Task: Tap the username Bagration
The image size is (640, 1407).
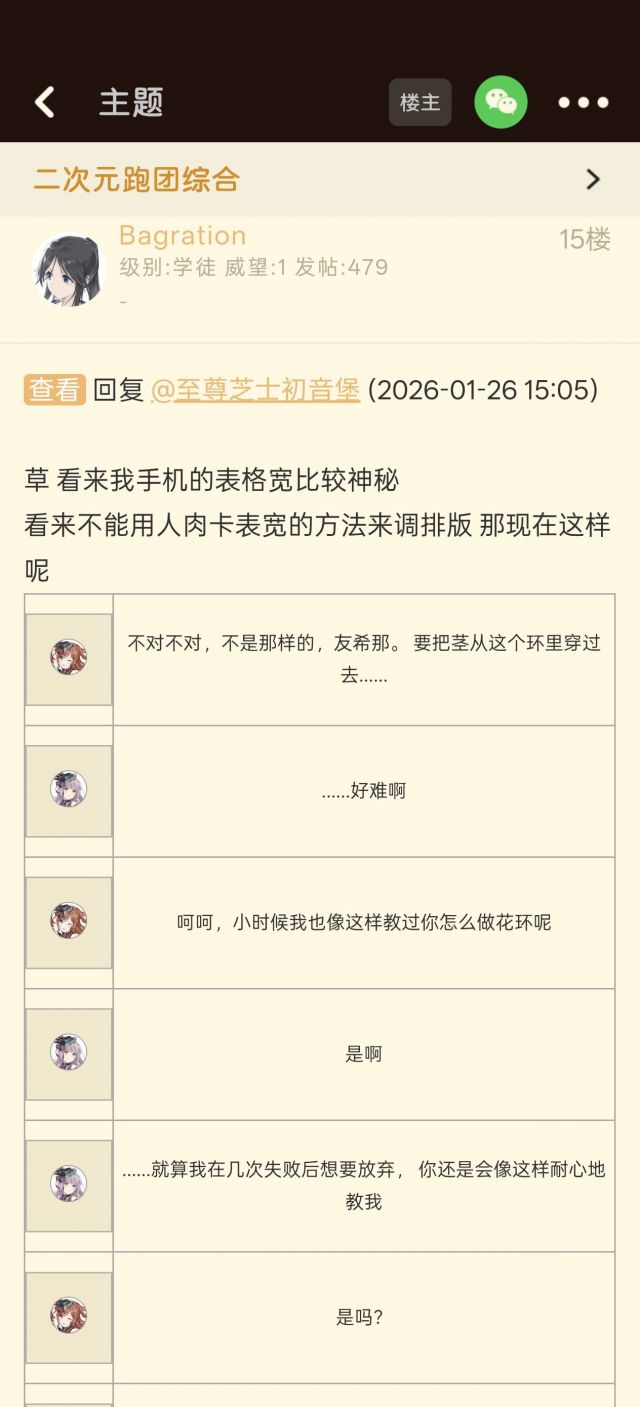Action: pos(182,236)
